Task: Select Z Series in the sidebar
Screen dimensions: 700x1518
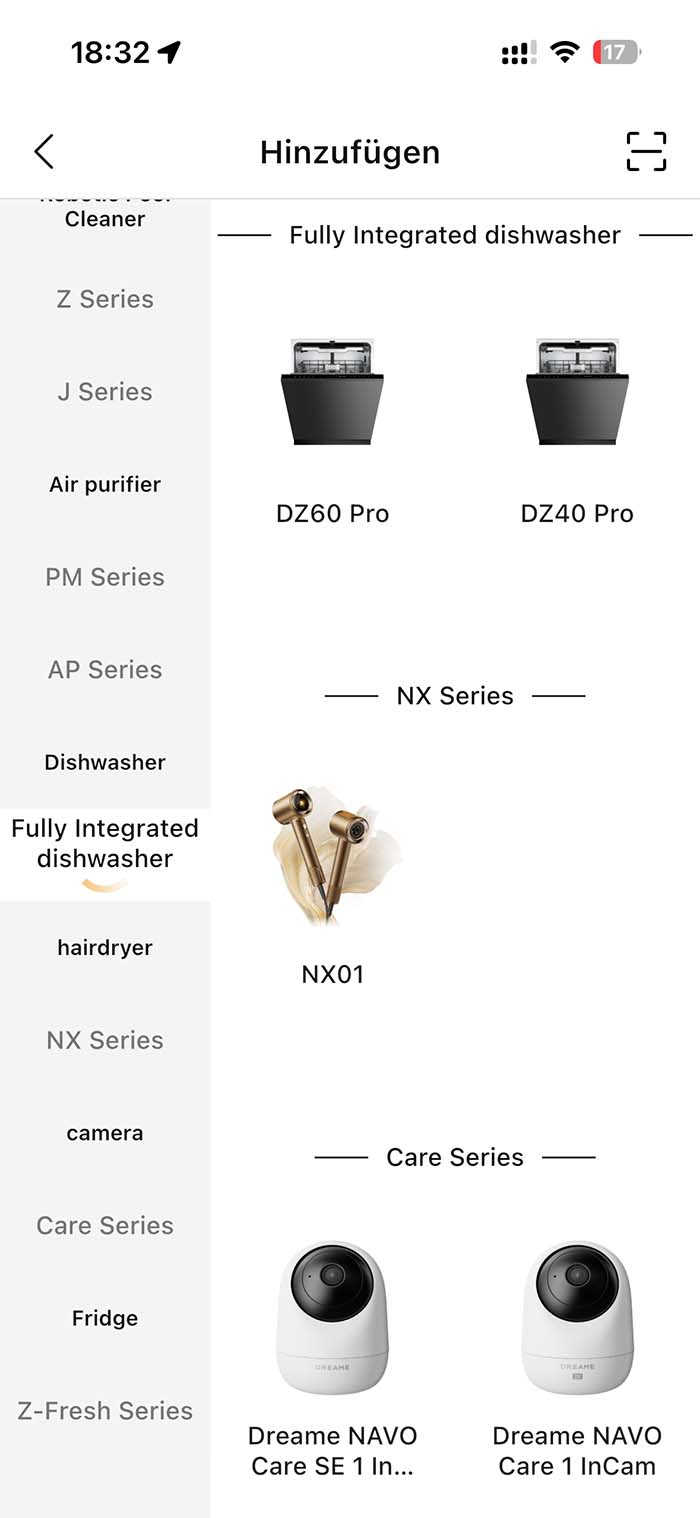Action: click(x=105, y=299)
